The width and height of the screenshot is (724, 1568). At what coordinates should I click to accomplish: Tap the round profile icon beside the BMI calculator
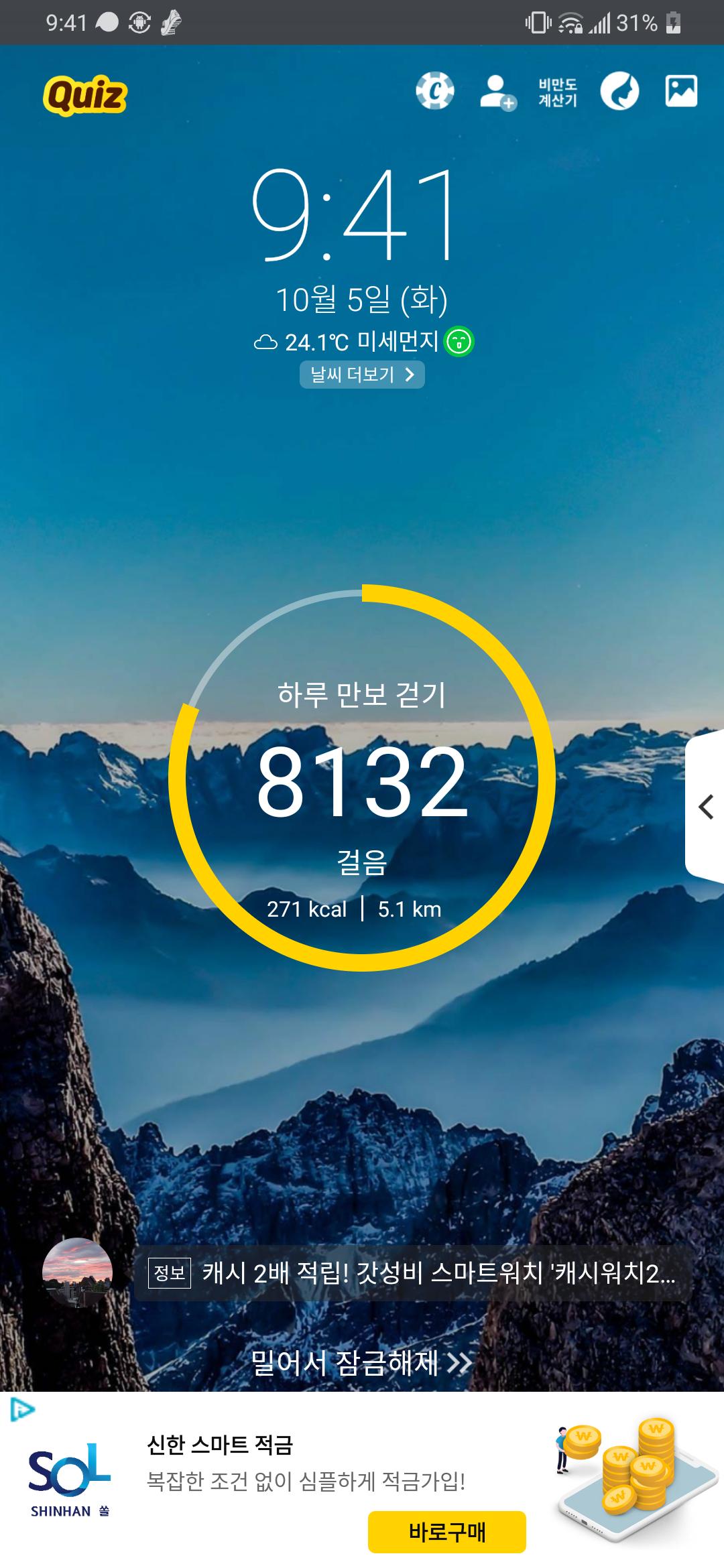click(x=619, y=92)
